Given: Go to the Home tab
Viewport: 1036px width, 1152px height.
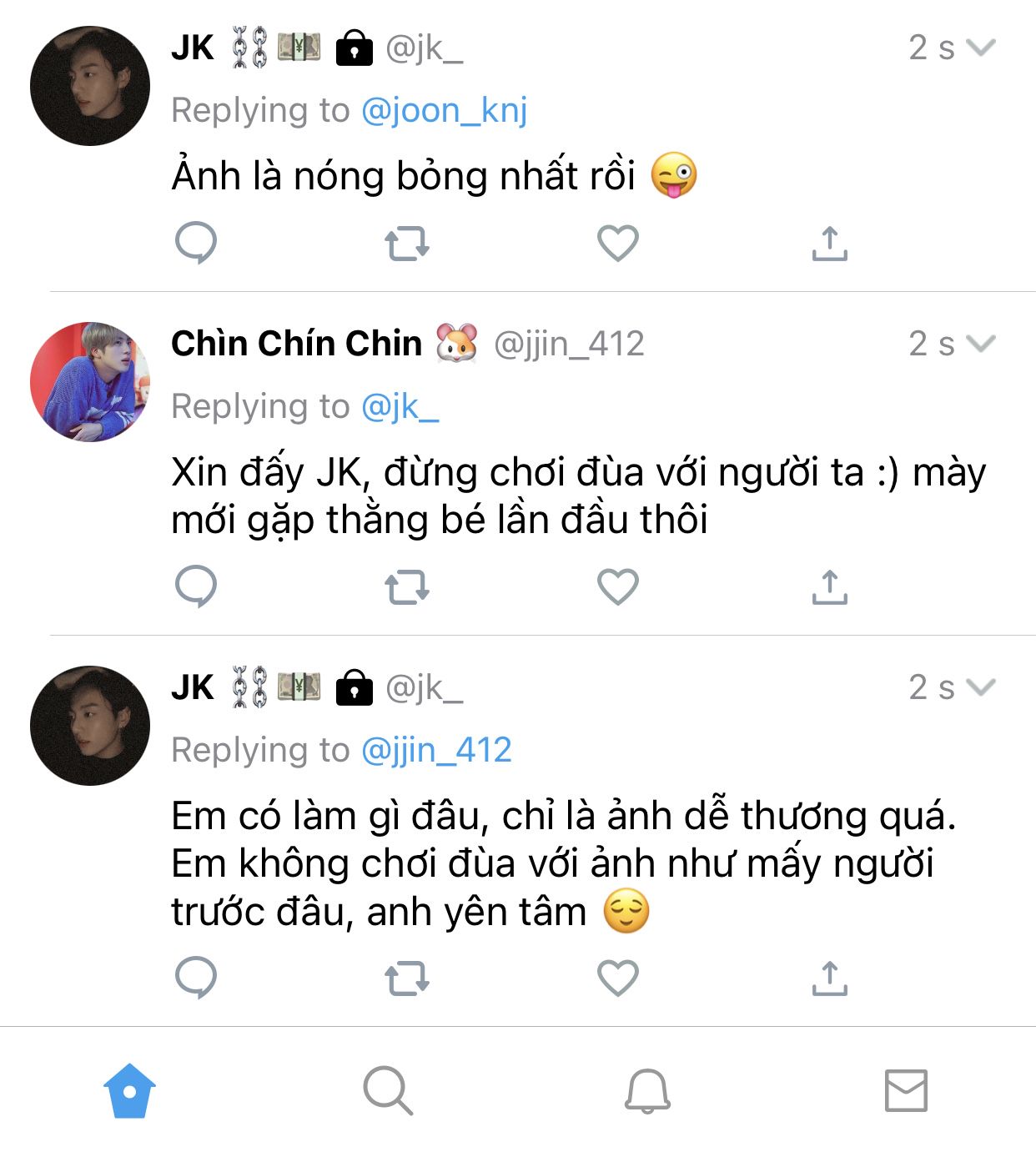Looking at the screenshot, I should (129, 1090).
